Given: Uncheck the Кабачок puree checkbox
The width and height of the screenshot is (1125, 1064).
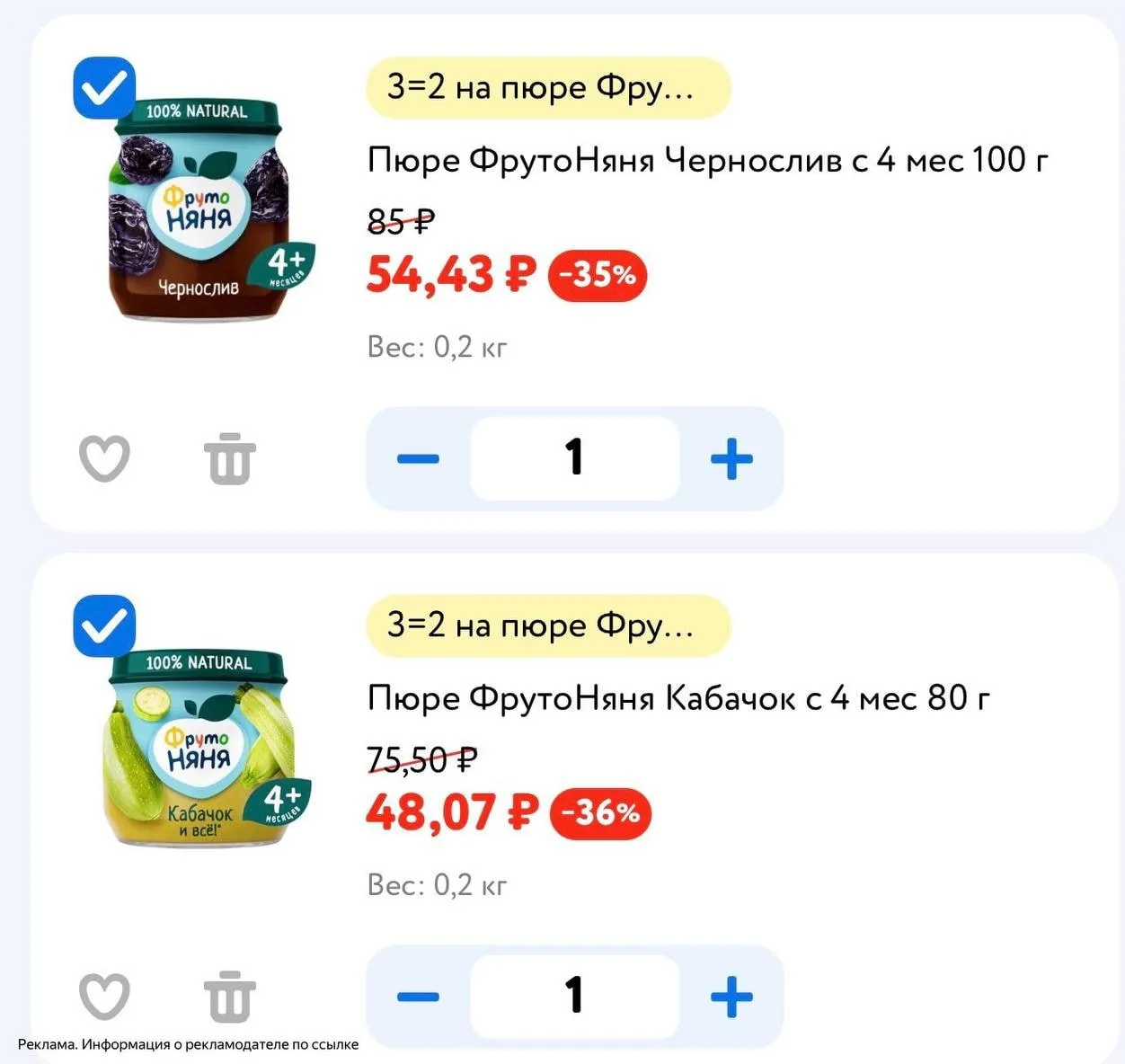Looking at the screenshot, I should point(104,625).
